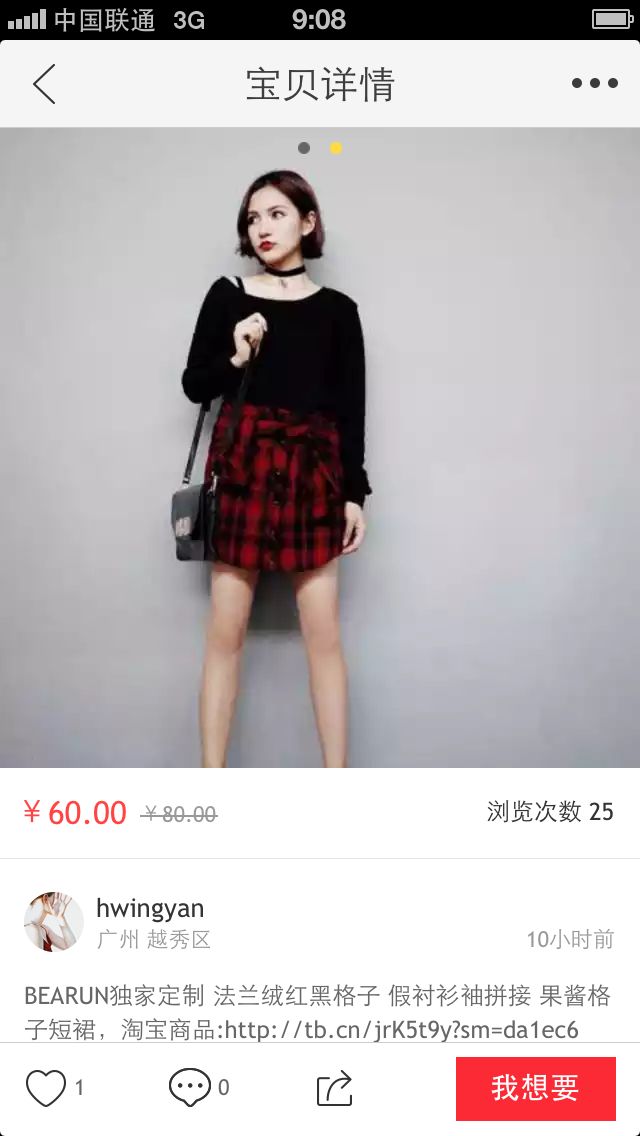Screen dimensions: 640x1136
Task: Open the comments bubble icon
Action: (x=190, y=1087)
